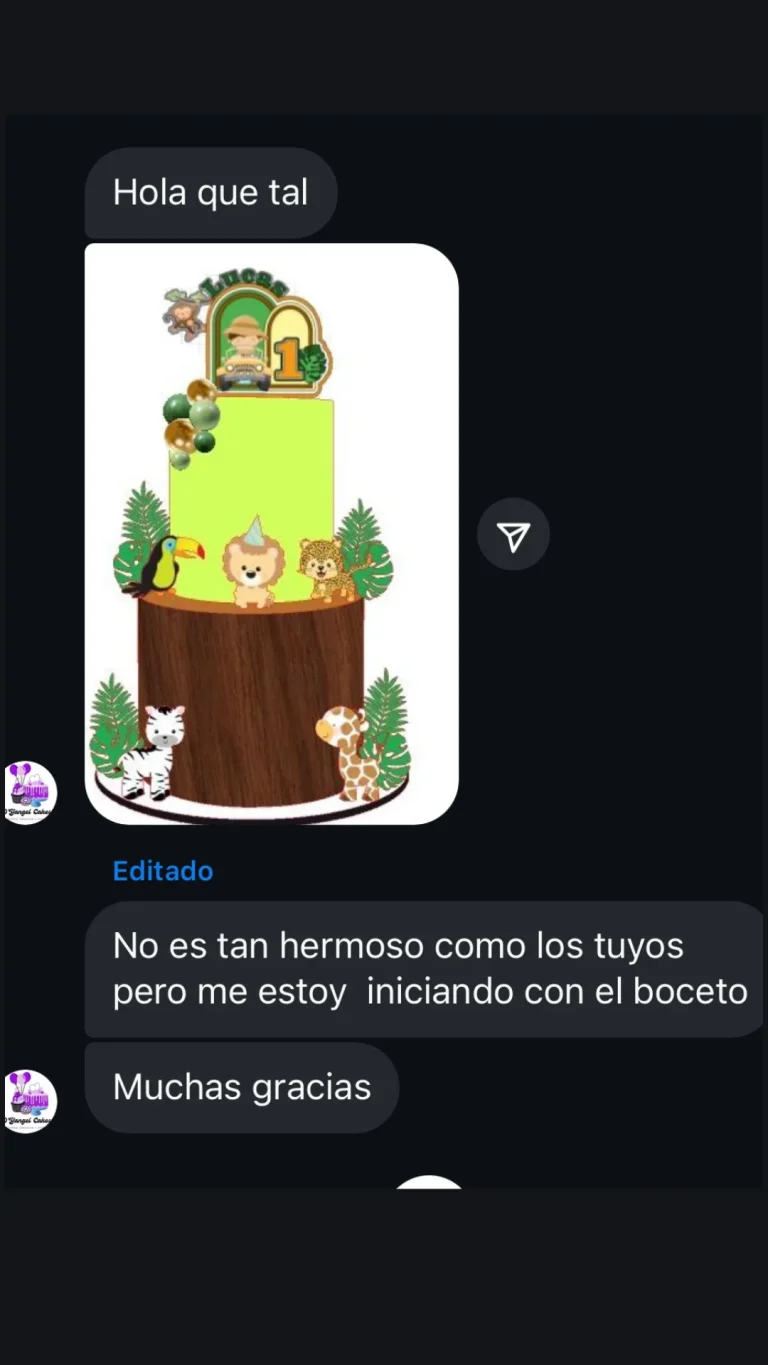The image size is (768, 1365).
Task: Open sender's profile avatar beside Muchas gracias
Action: 30,1101
